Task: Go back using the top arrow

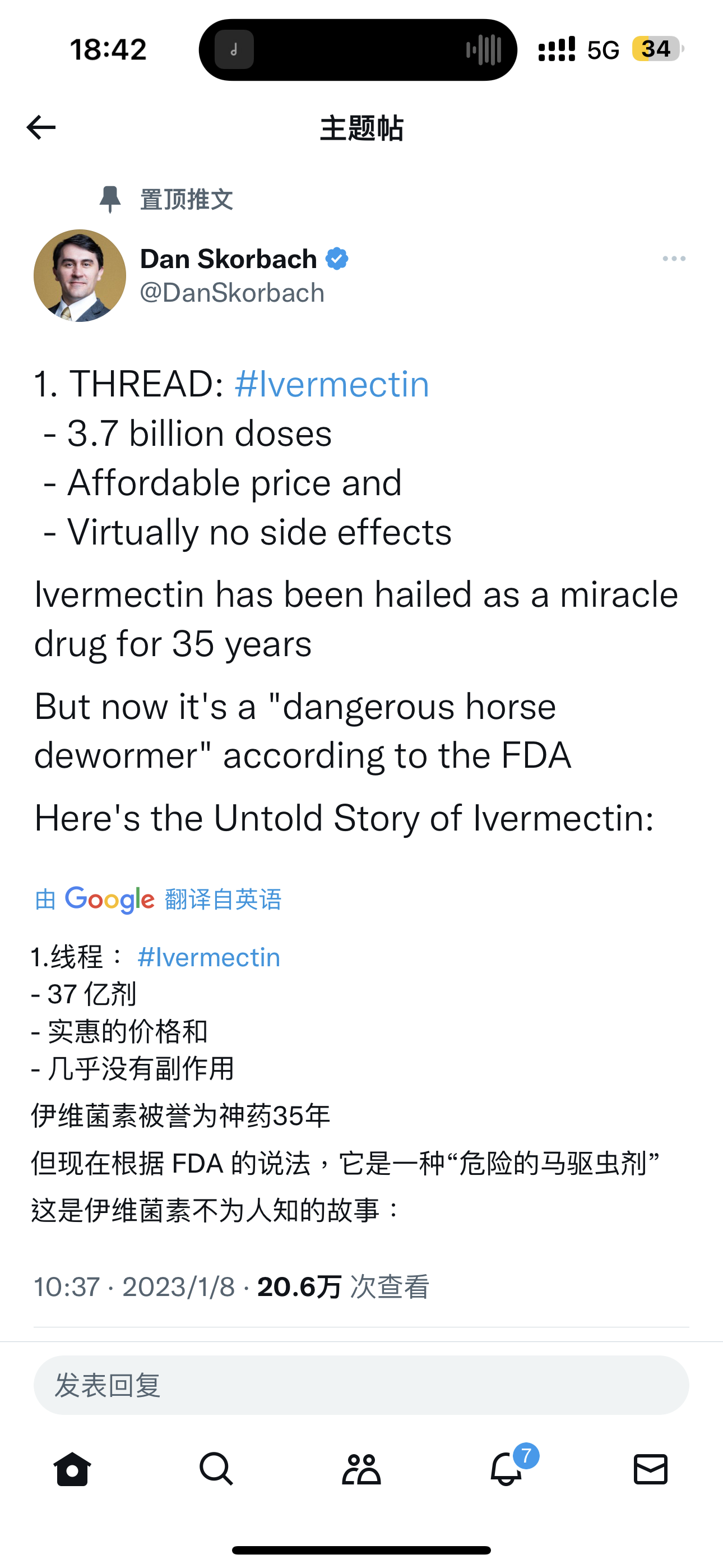Action: pyautogui.click(x=41, y=127)
